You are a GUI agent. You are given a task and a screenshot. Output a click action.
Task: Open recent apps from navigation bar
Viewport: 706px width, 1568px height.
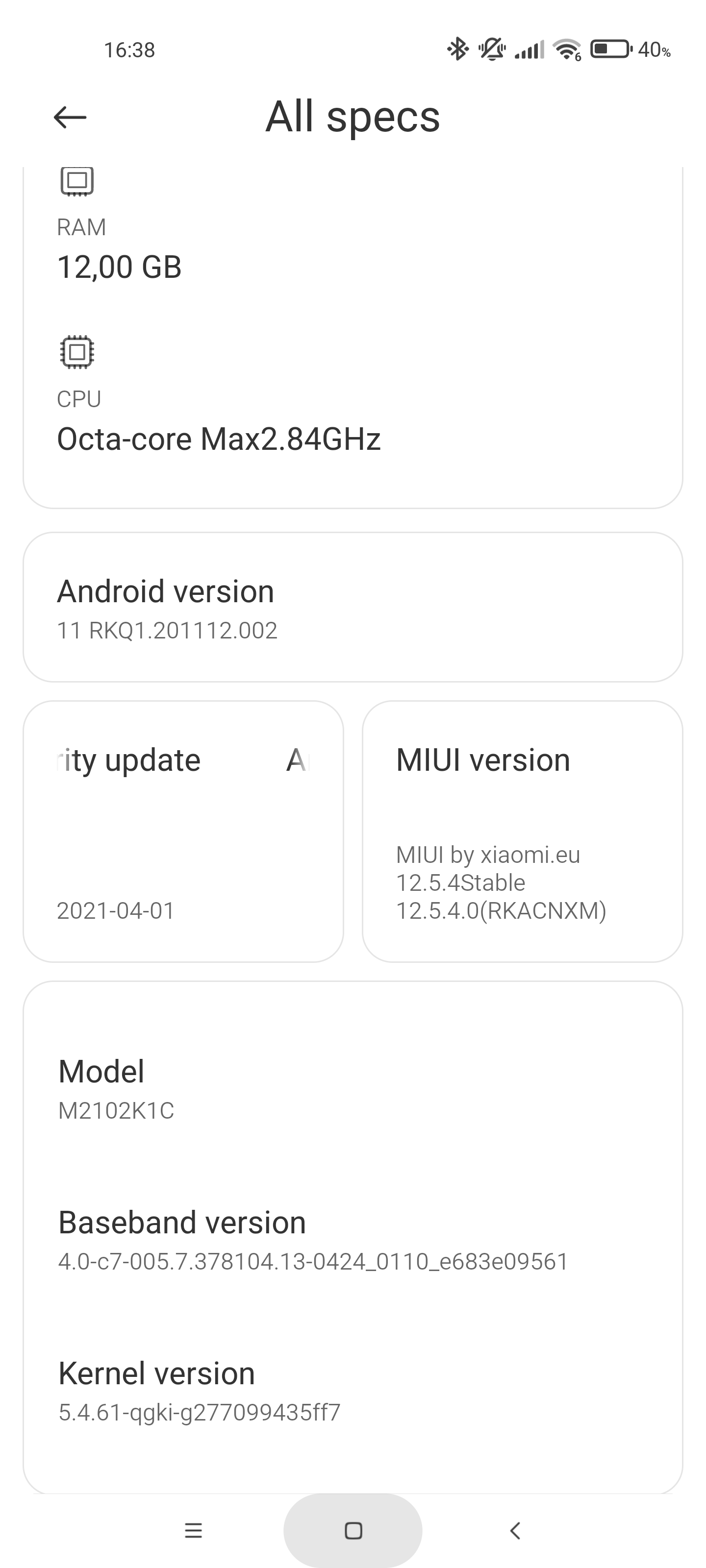193,1530
